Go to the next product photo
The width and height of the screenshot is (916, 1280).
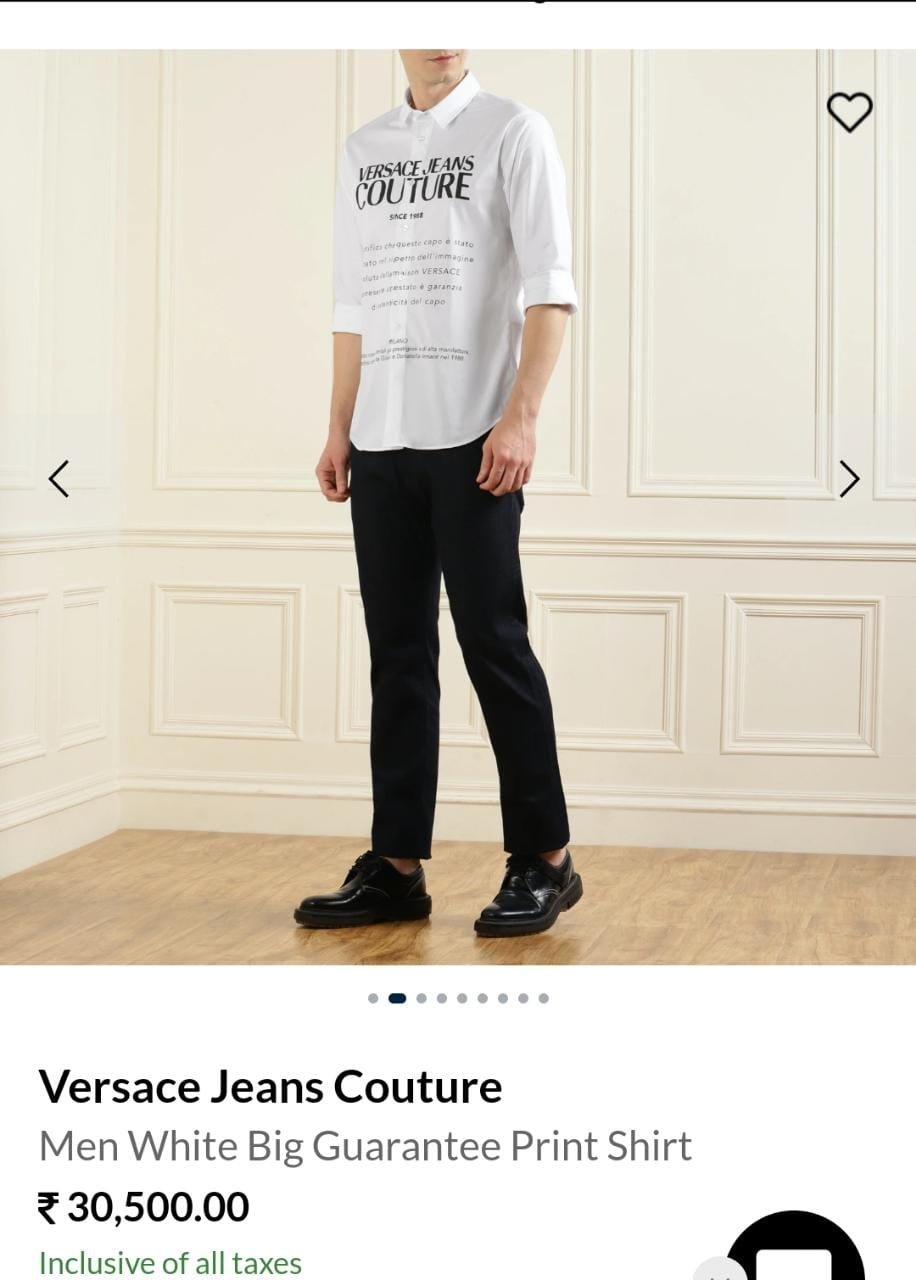849,479
